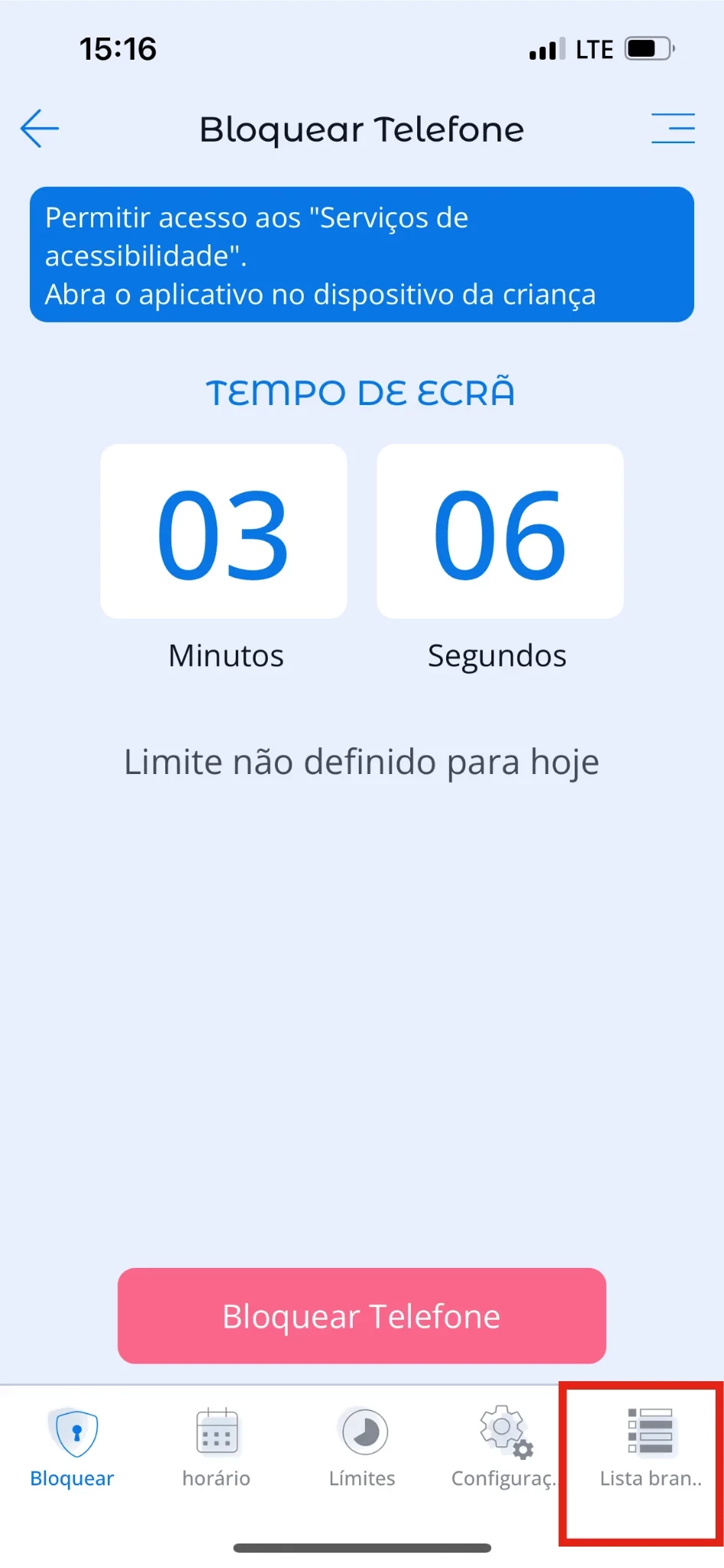Open the menu icon in the header

(x=673, y=129)
